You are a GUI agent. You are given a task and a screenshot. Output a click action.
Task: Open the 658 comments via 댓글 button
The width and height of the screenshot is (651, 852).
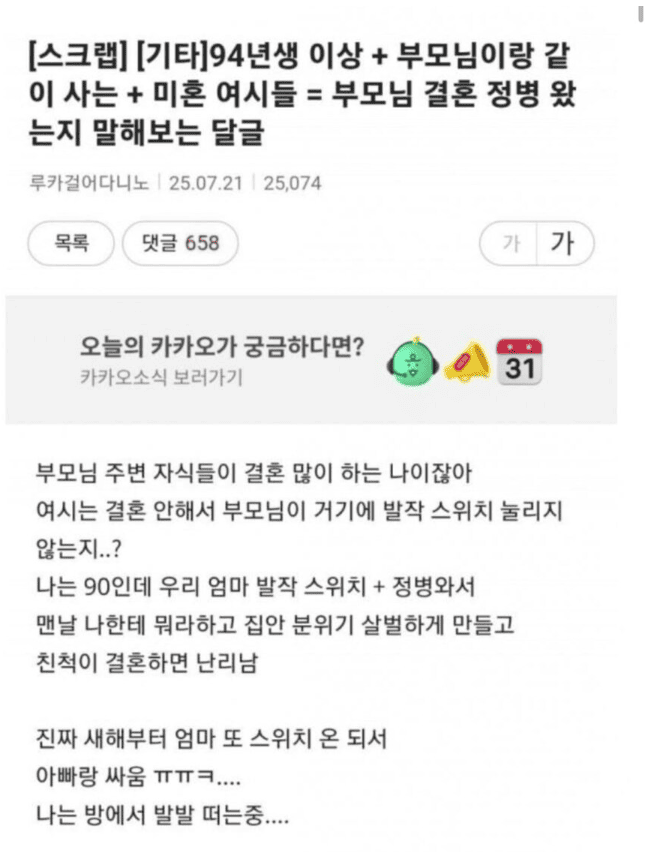pyautogui.click(x=171, y=243)
